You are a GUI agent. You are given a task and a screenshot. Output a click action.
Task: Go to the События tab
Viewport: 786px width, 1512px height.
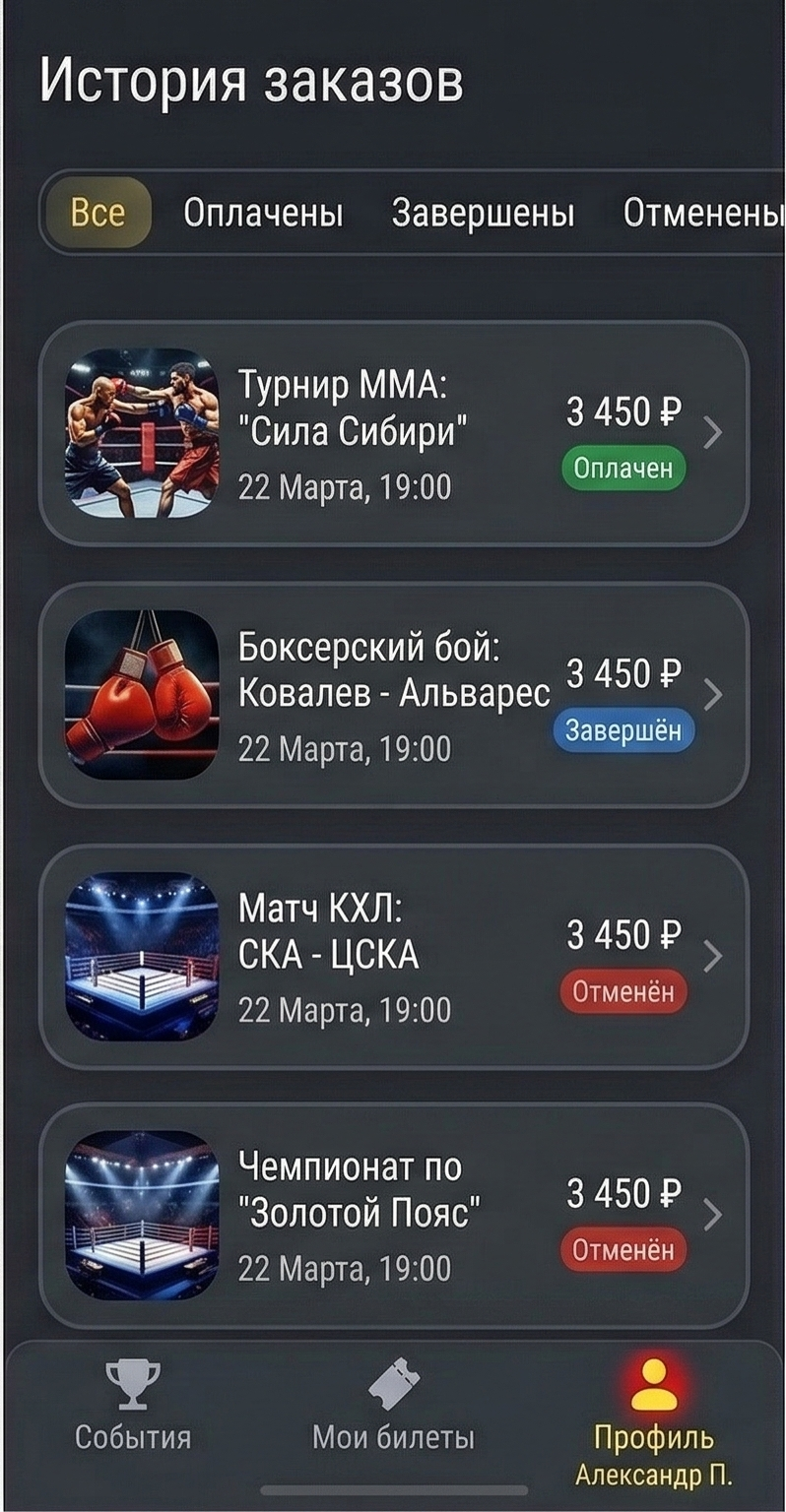(133, 1407)
